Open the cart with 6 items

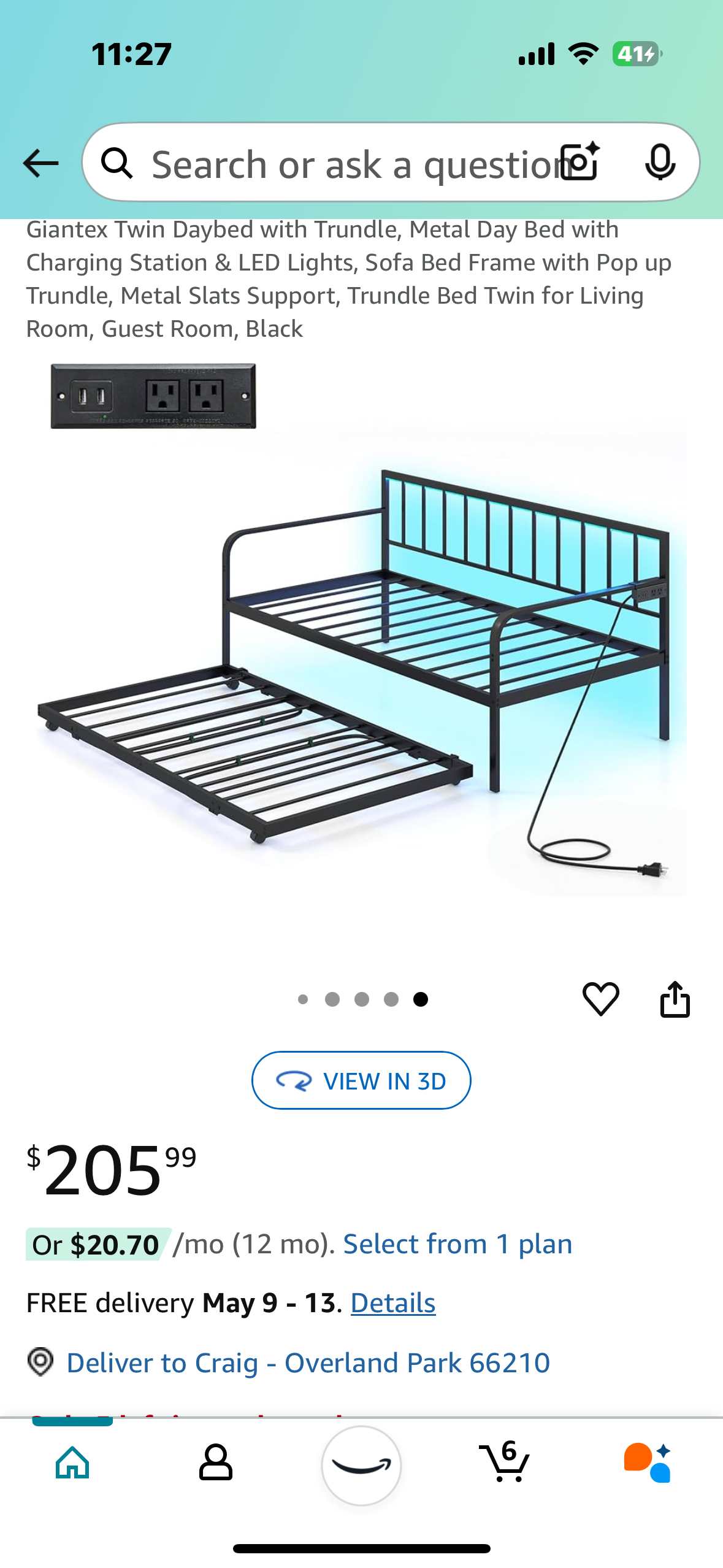point(505,1462)
